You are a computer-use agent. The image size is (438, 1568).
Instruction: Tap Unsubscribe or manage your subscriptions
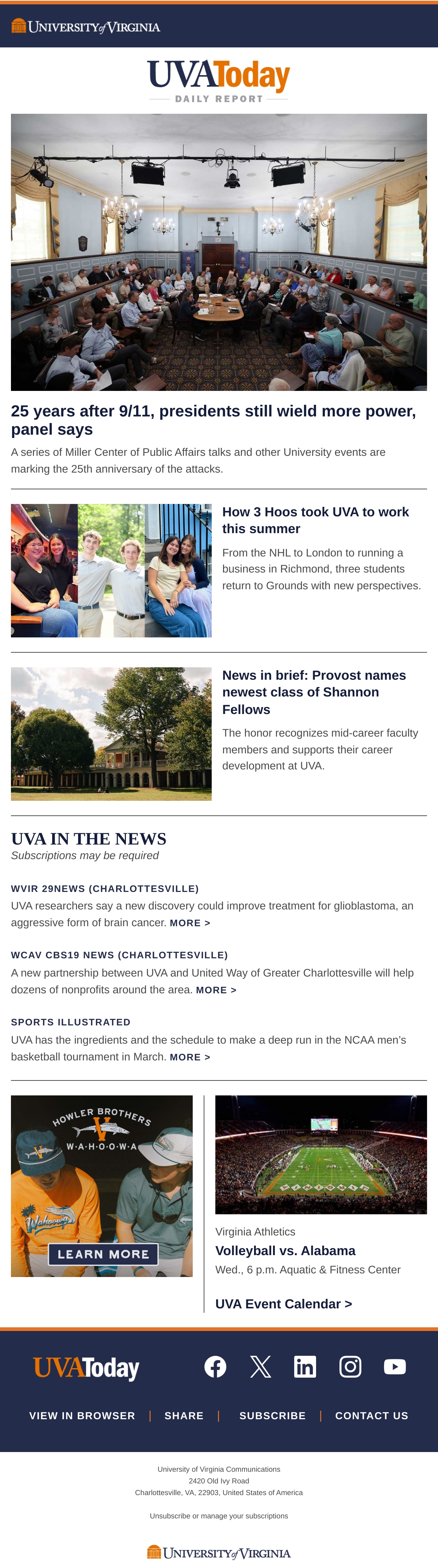tap(219, 1515)
